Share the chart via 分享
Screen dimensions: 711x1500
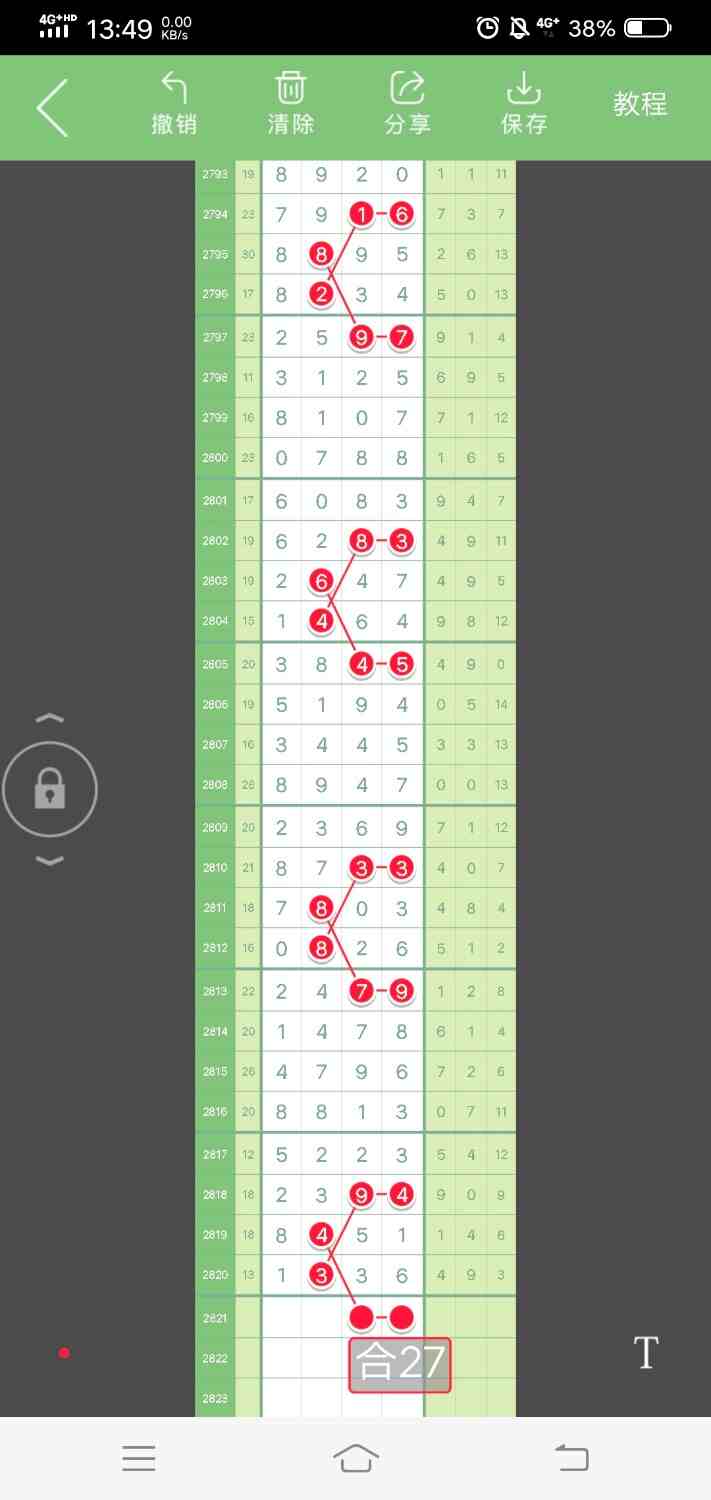point(407,104)
